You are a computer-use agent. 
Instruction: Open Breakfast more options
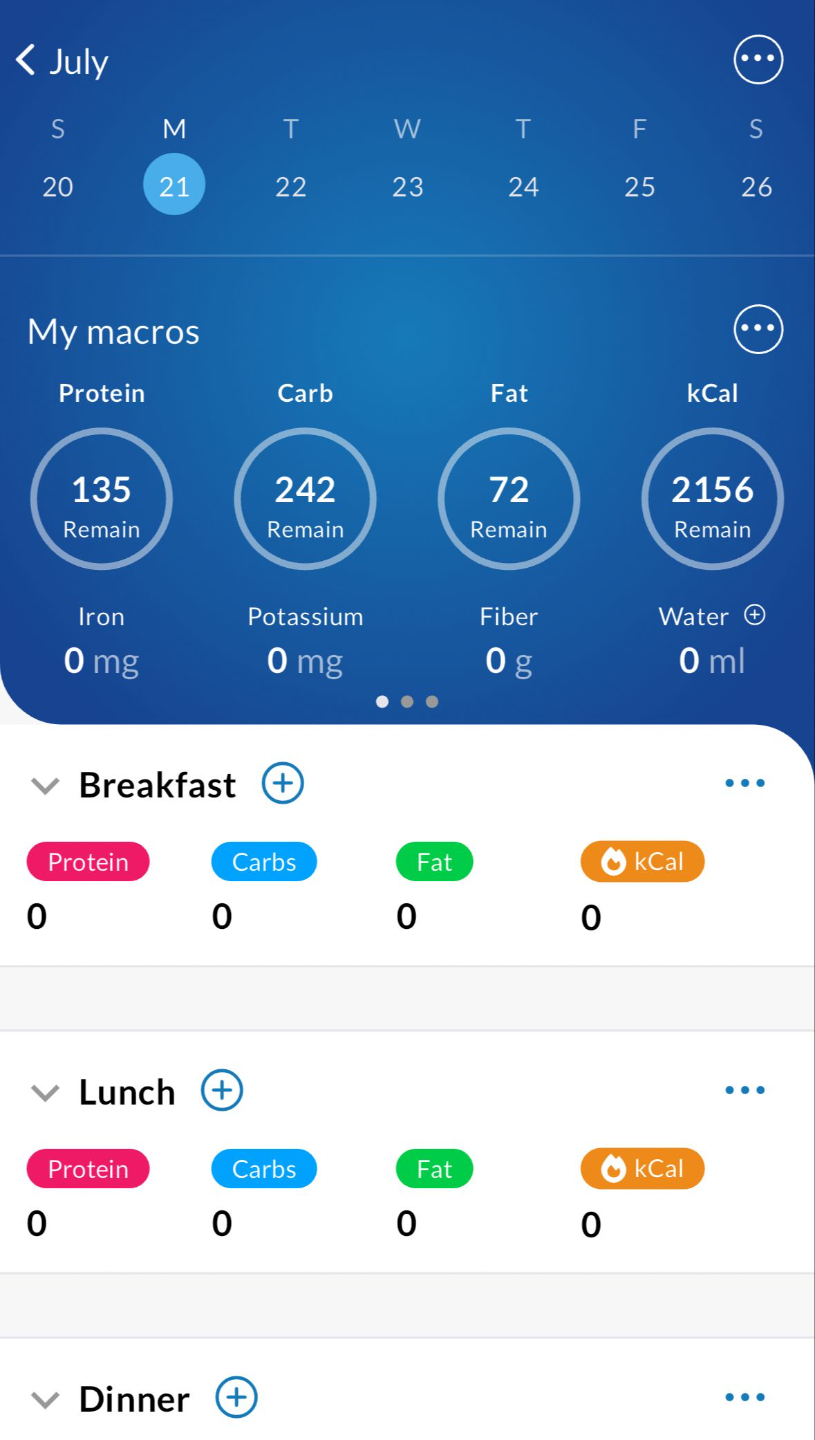pyautogui.click(x=745, y=783)
